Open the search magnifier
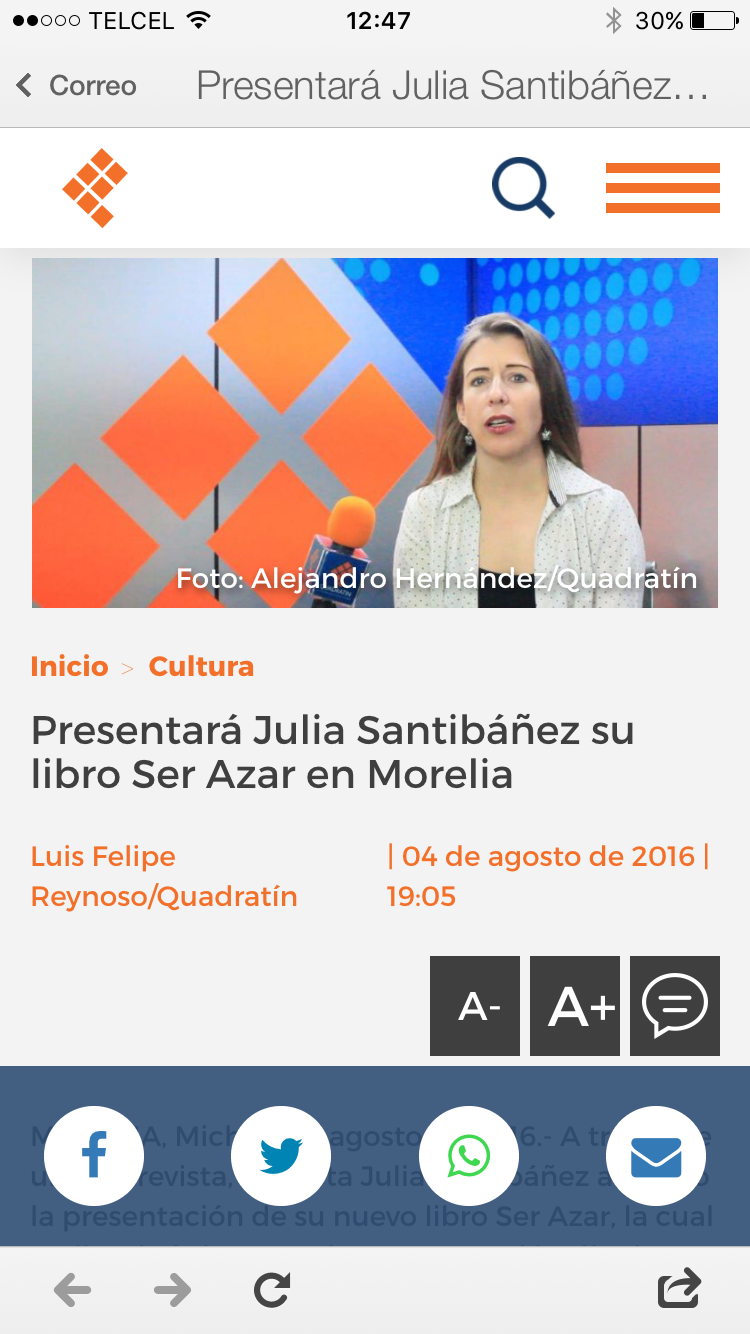The width and height of the screenshot is (750, 1334). [x=523, y=188]
